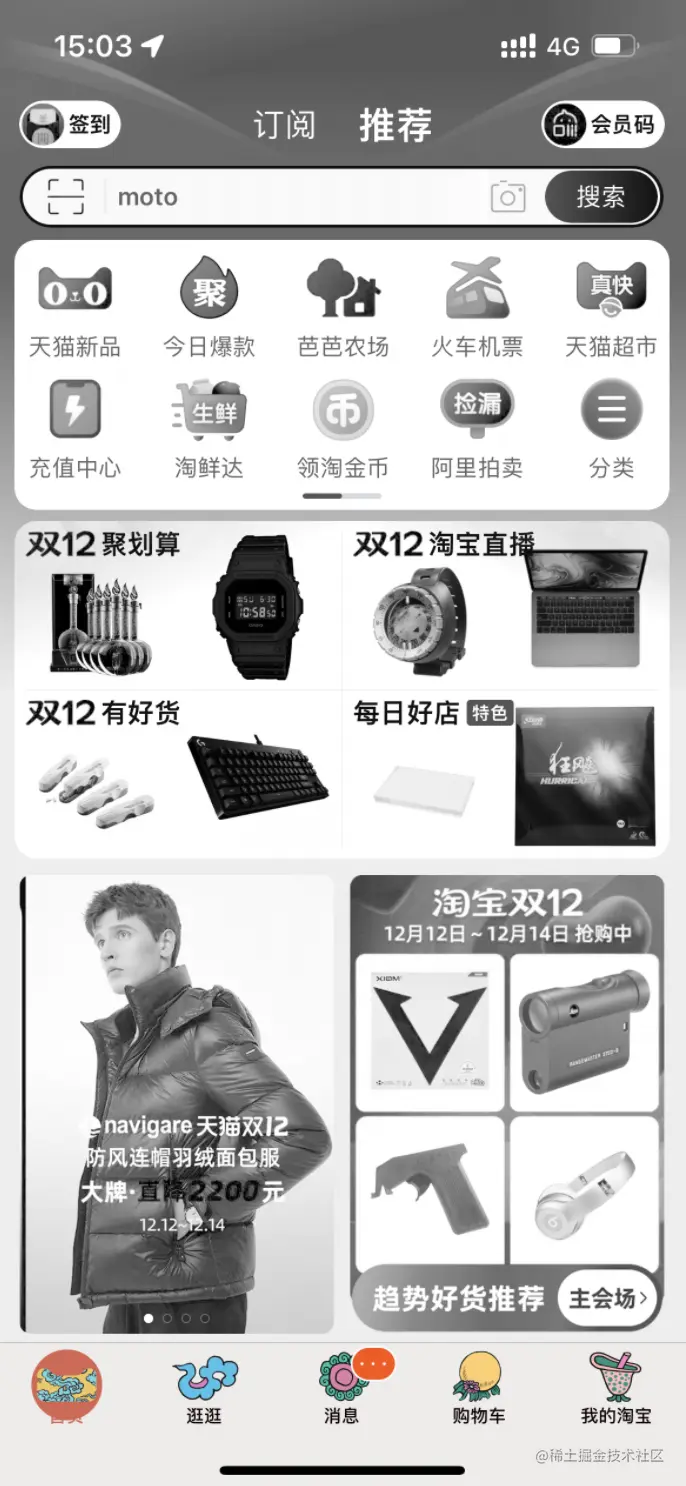Open the navigare down jacket banner

(178, 1104)
